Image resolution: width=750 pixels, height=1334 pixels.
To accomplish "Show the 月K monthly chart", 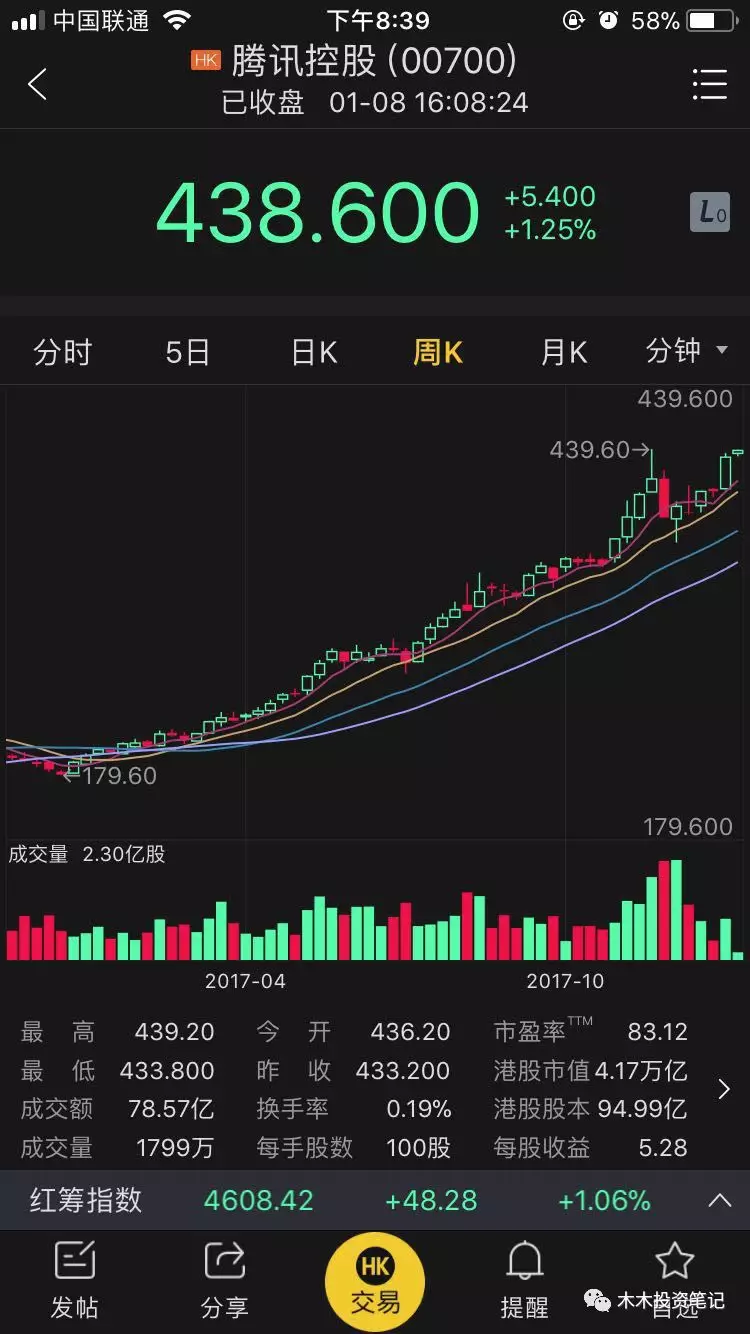I will [564, 352].
